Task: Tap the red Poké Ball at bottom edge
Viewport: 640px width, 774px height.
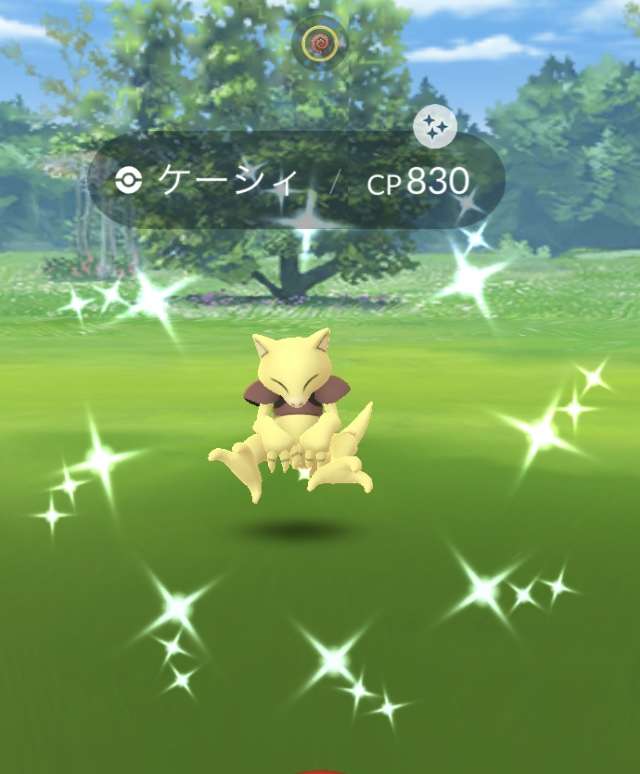Action: coord(320,770)
